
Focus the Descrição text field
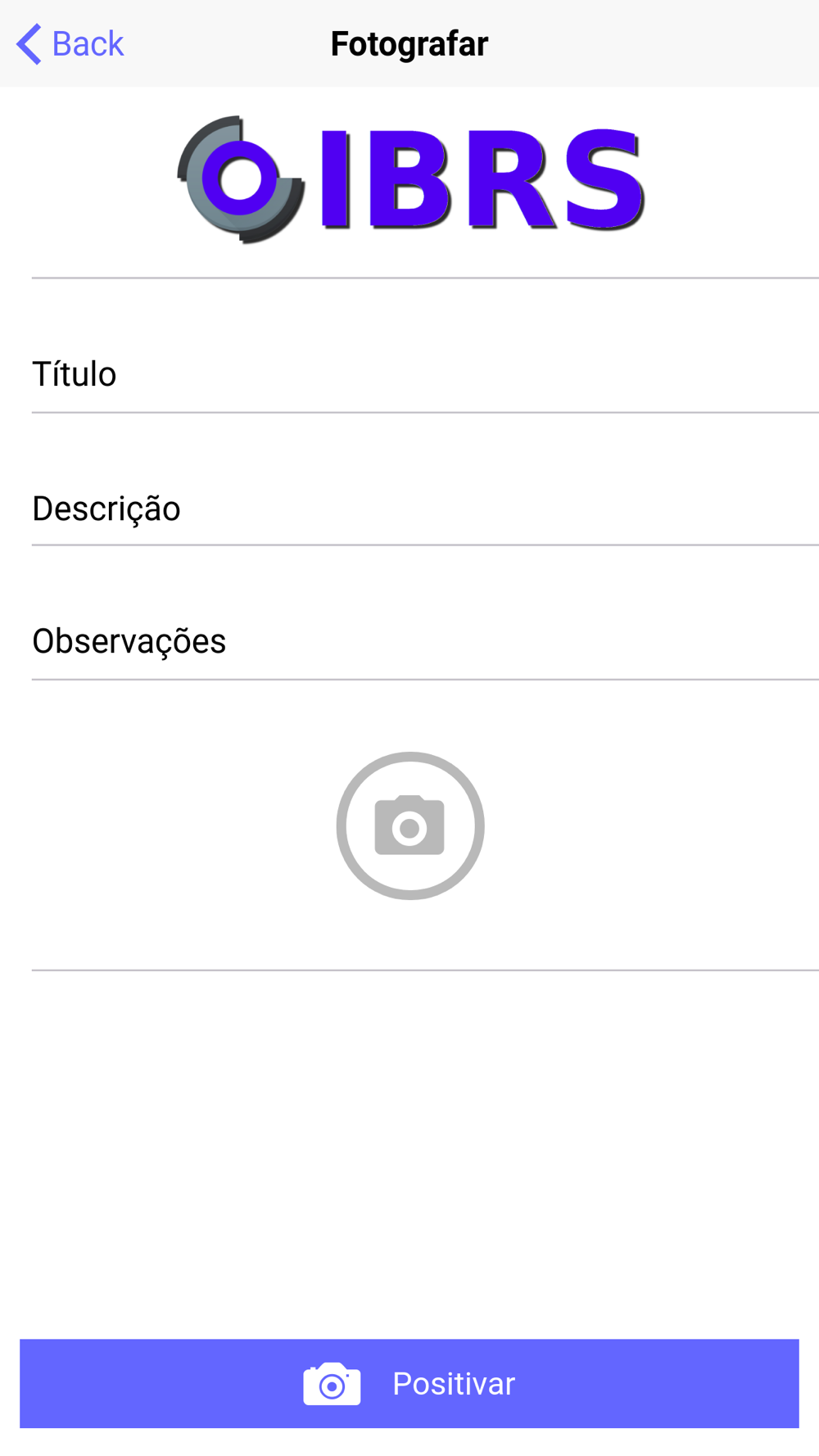pyautogui.click(x=425, y=508)
